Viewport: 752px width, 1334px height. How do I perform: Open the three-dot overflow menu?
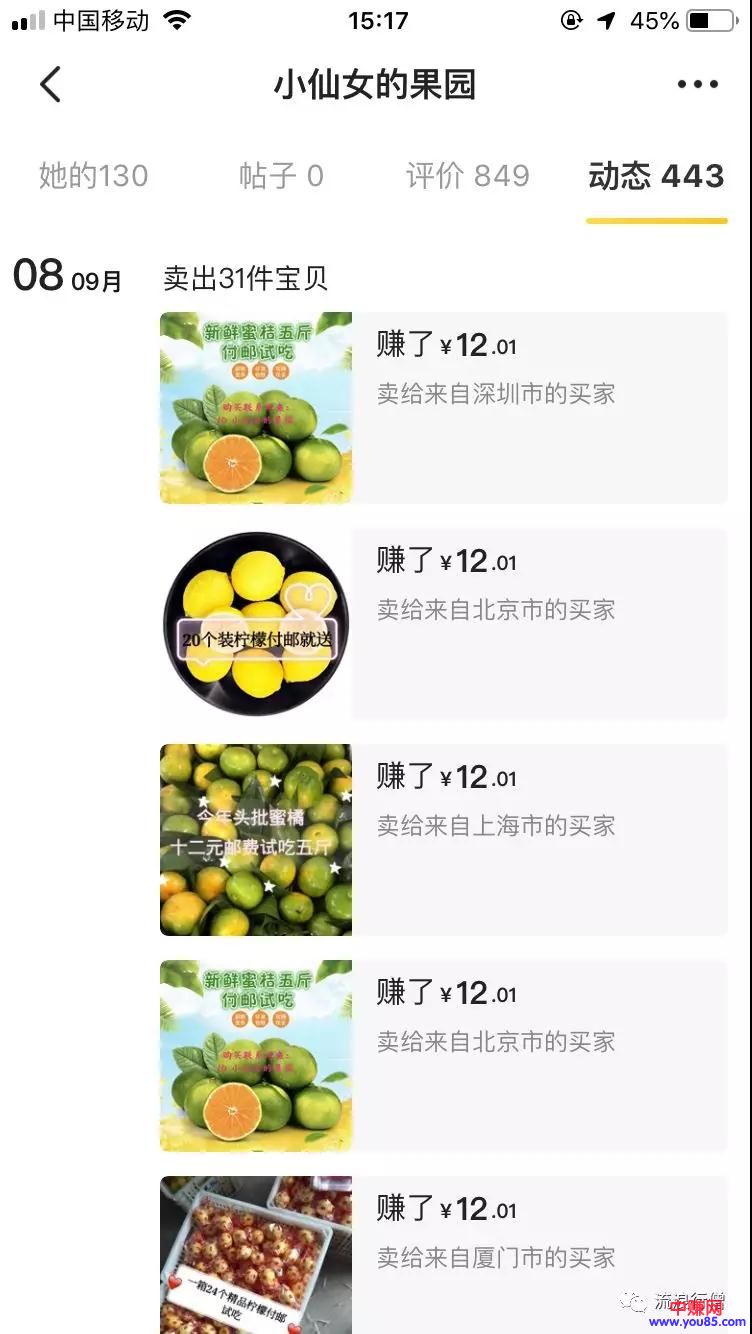point(698,85)
